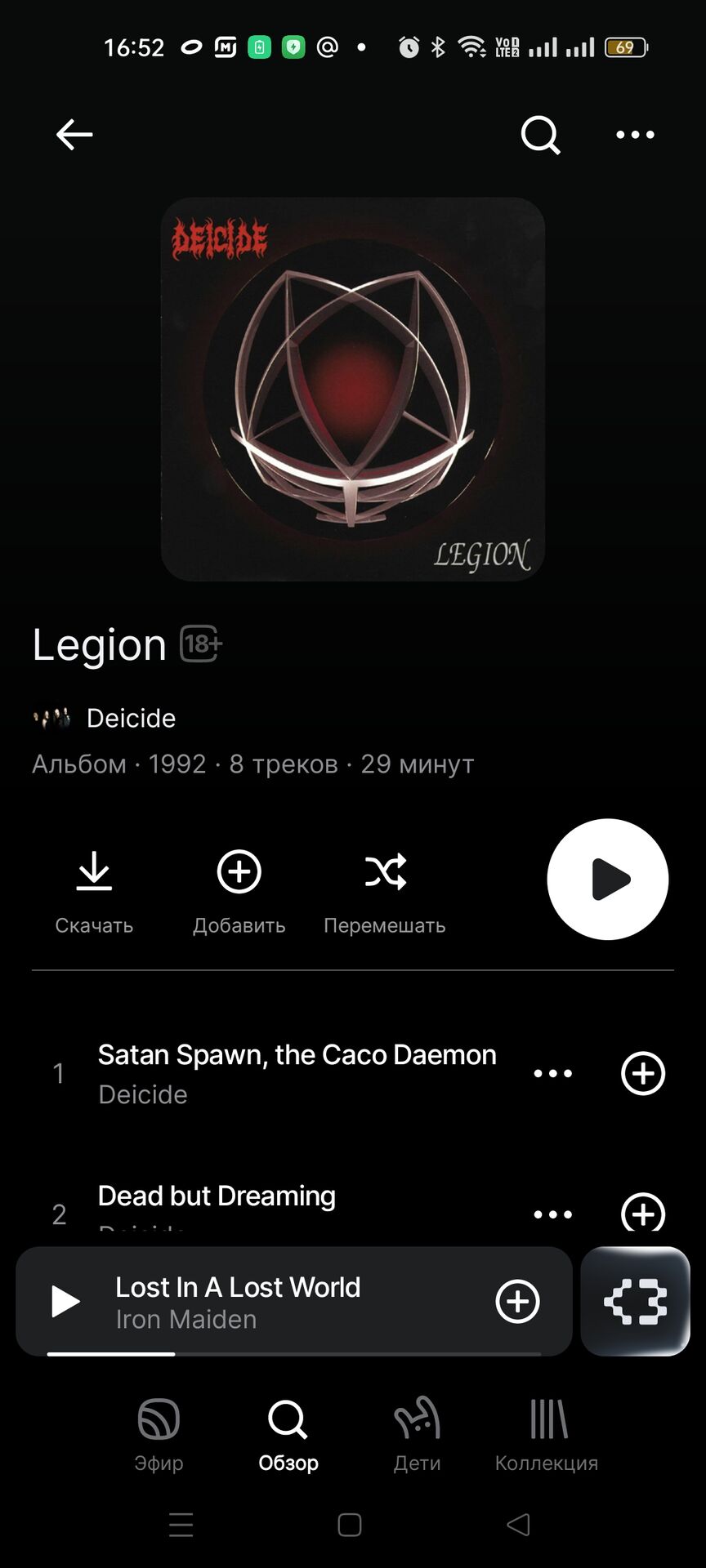The image size is (706, 1568).
Task: Tap the system home button
Action: (x=350, y=1525)
